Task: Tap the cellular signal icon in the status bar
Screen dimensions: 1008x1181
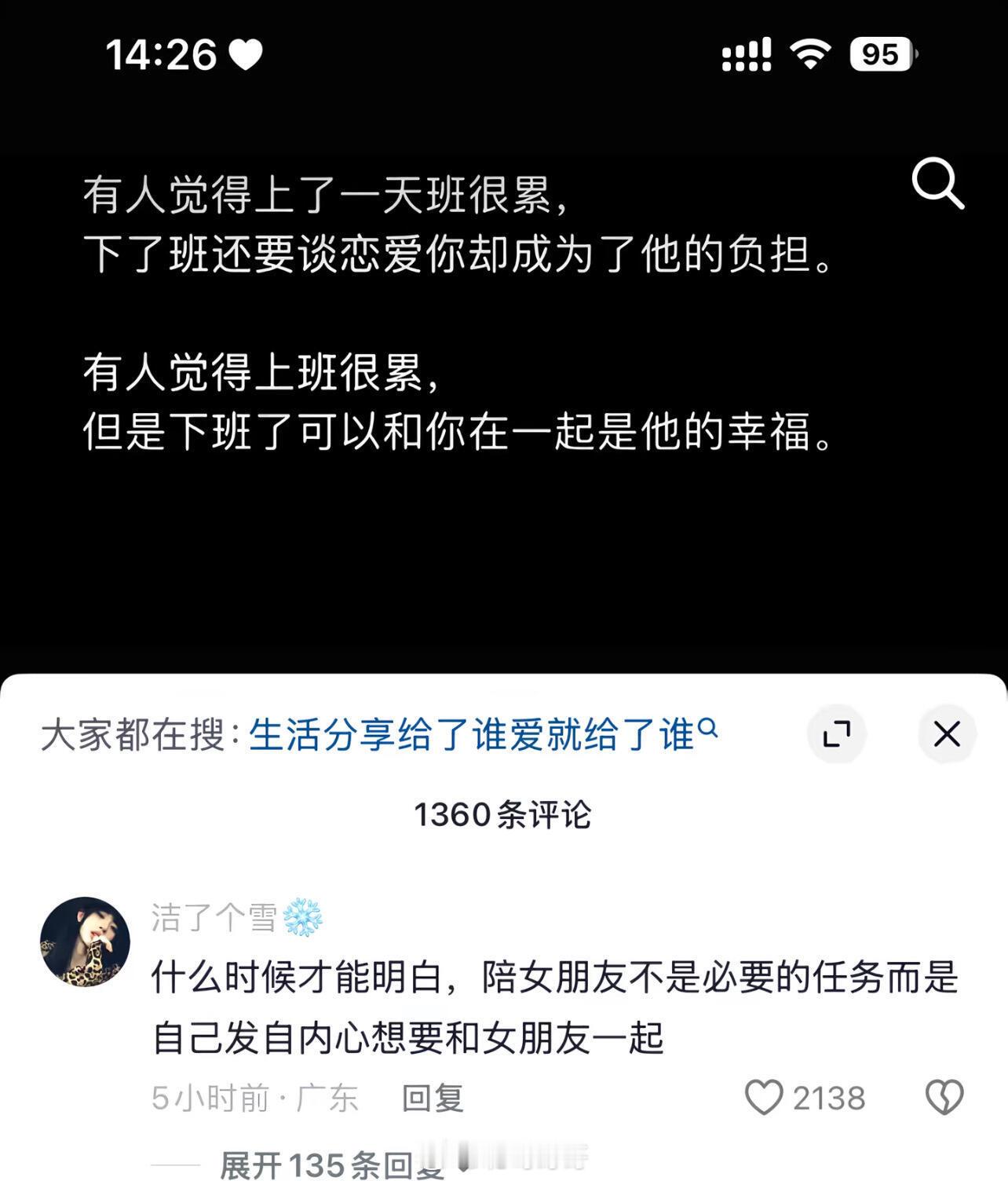Action: click(x=744, y=53)
